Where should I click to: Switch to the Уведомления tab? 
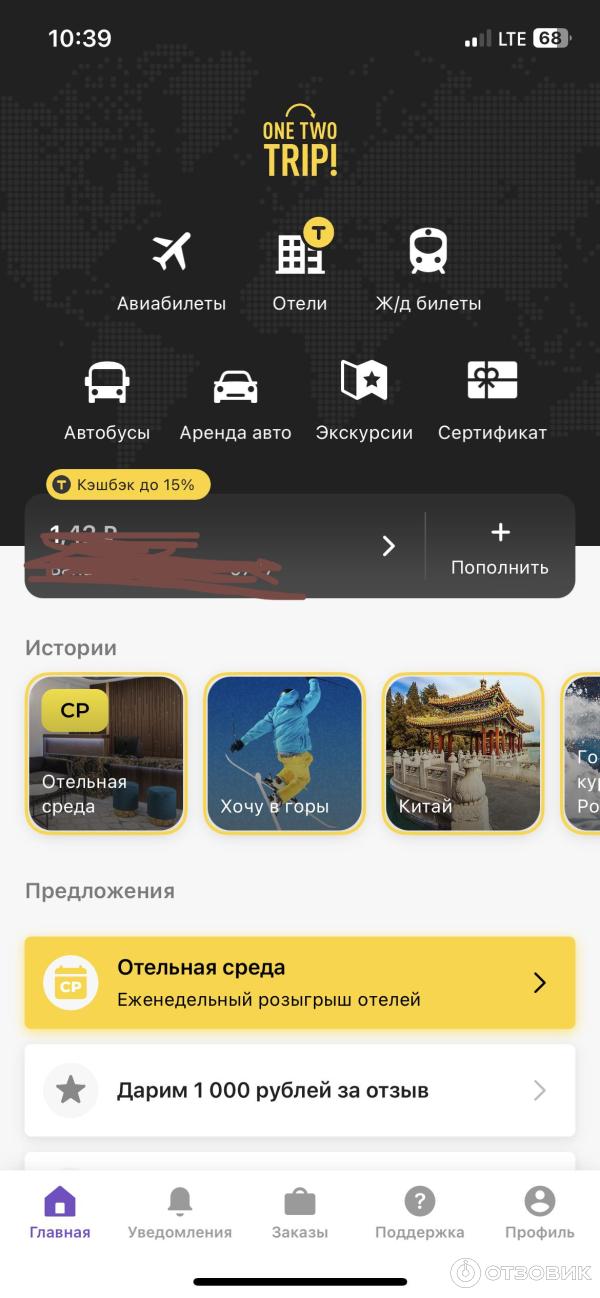(x=180, y=1213)
